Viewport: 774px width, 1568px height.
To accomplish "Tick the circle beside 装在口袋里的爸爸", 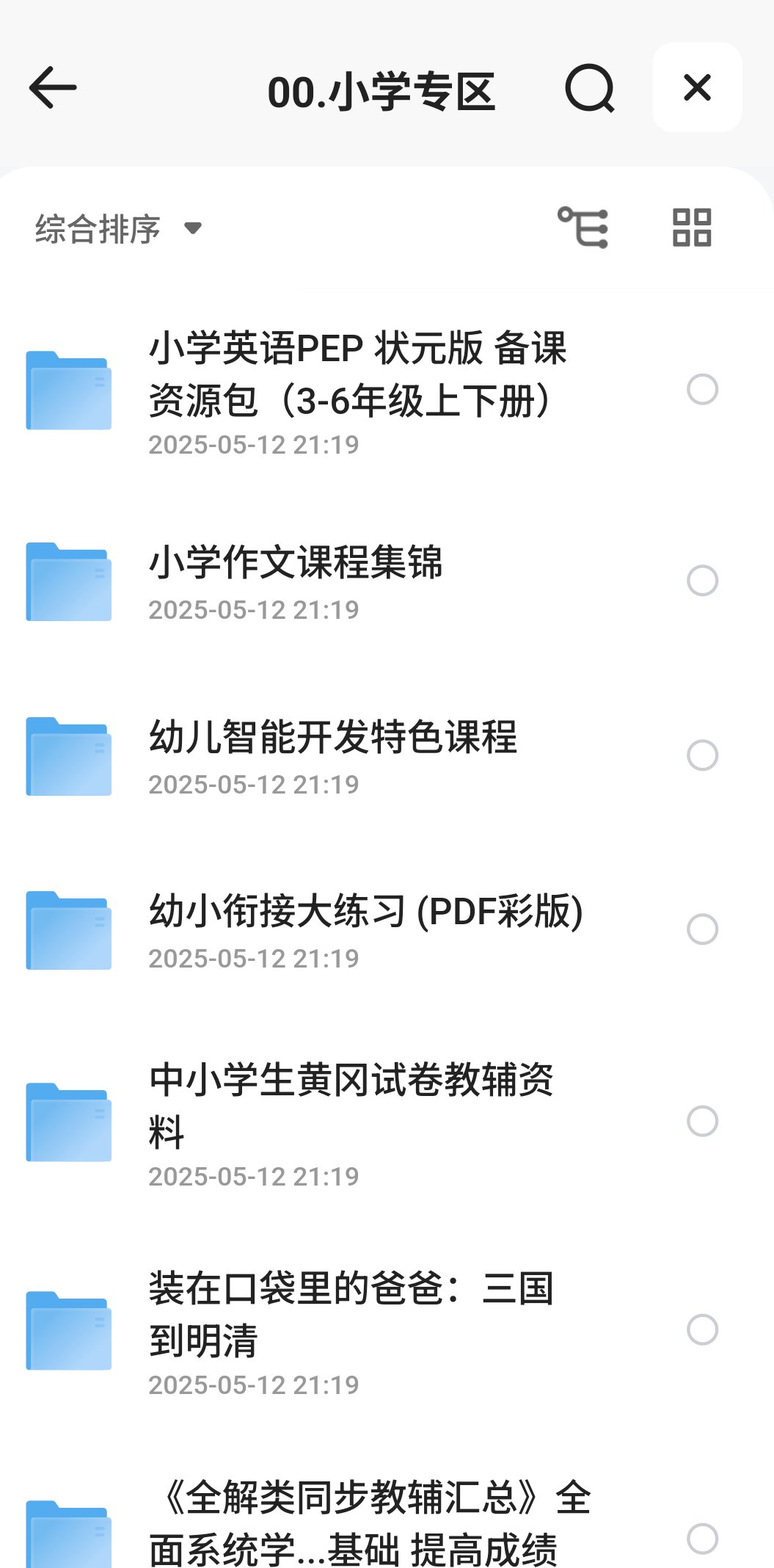I will click(x=702, y=1329).
